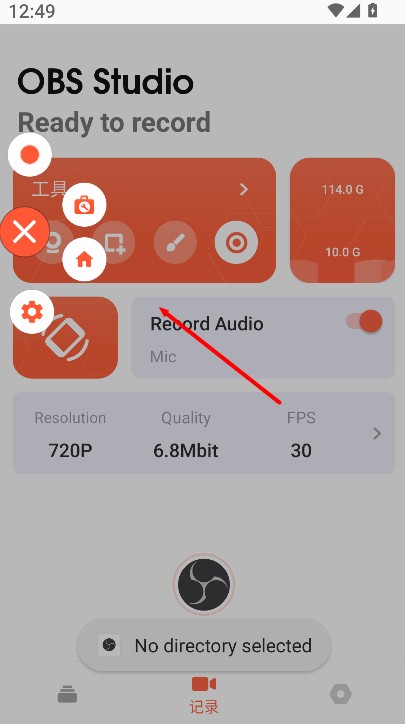The image size is (405, 724).
Task: Open the hexagon settings tab
Action: coord(340,694)
